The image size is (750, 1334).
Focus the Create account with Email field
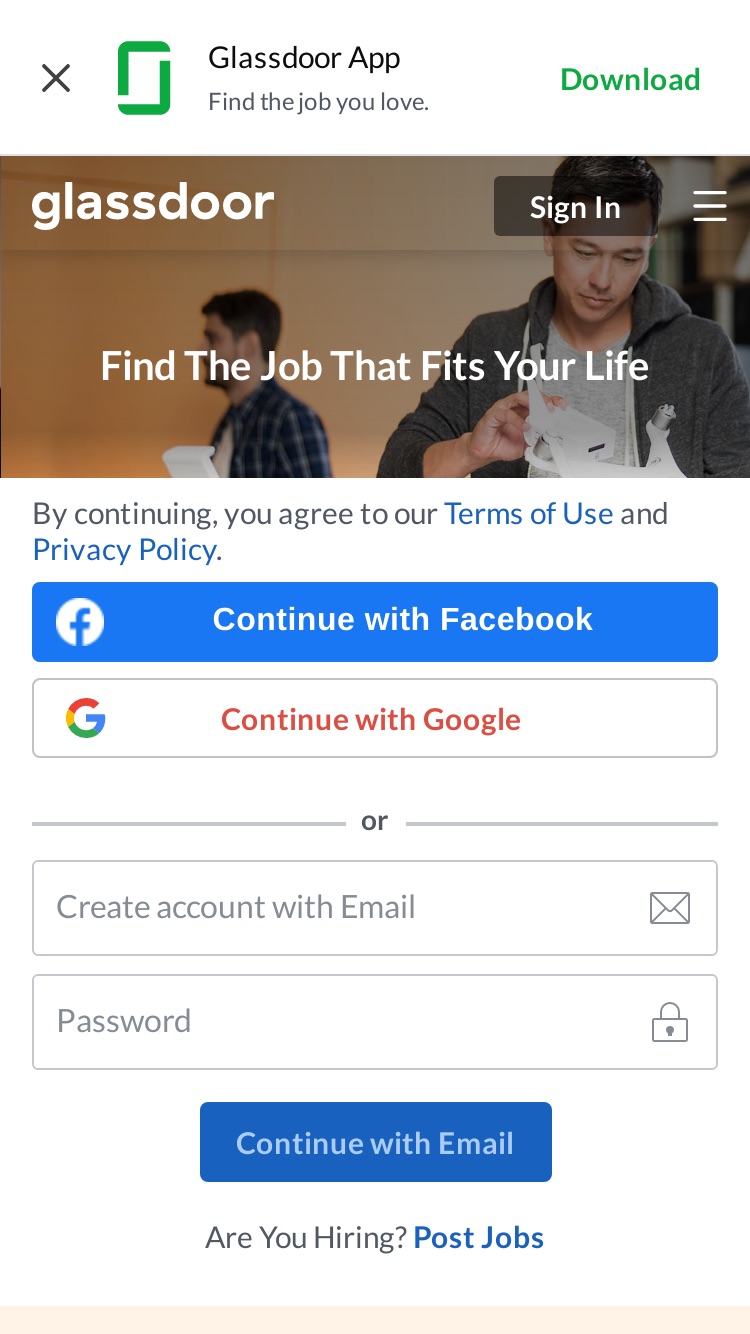tap(375, 908)
